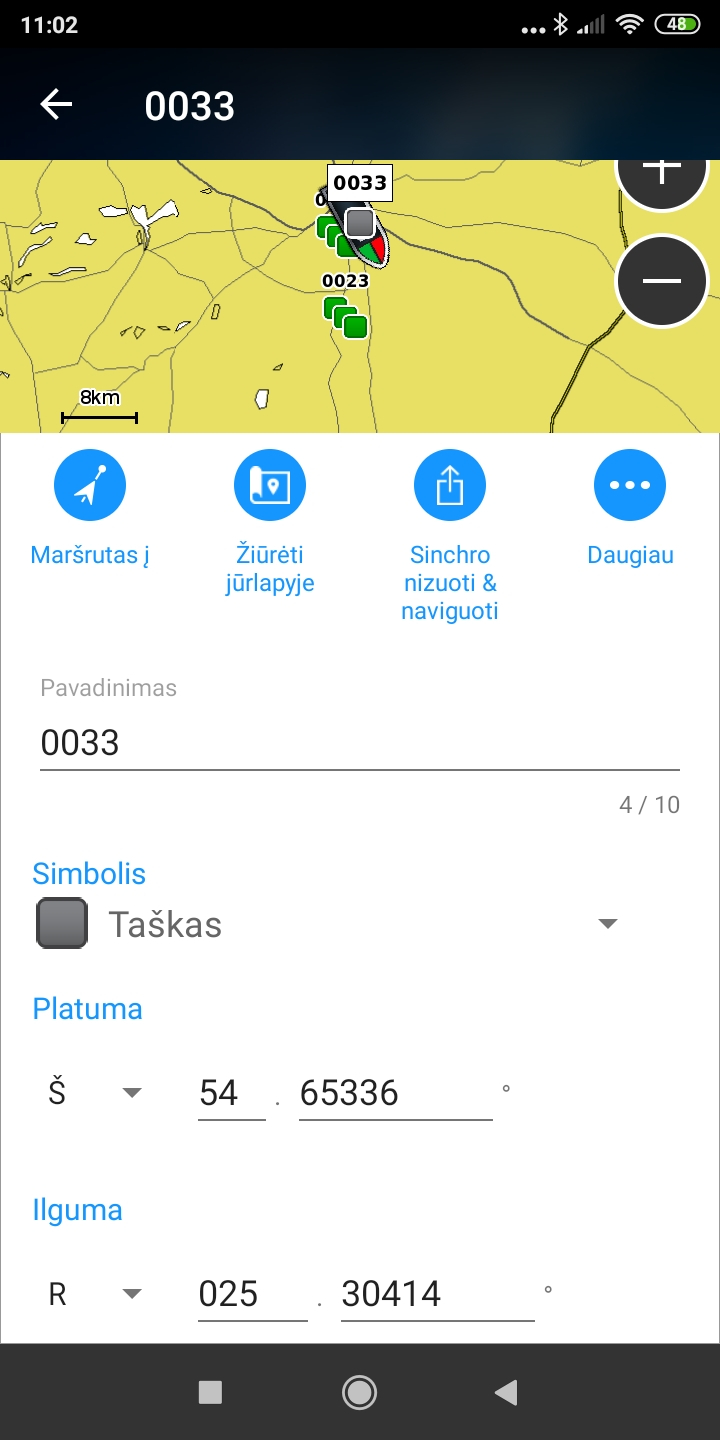
Task: Edit longitude decimal field 30414
Action: pos(437,1294)
